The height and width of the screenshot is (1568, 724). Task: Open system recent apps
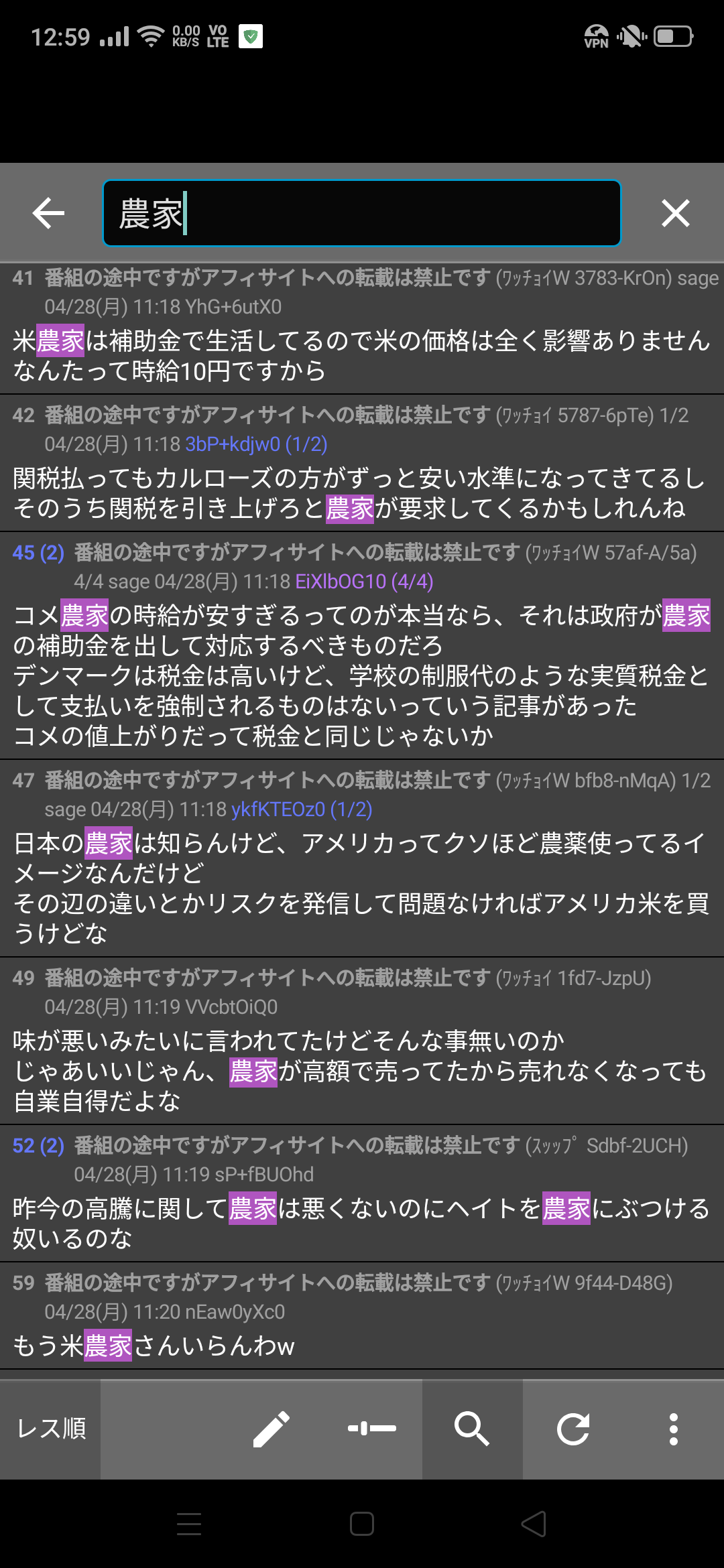coord(189,1524)
